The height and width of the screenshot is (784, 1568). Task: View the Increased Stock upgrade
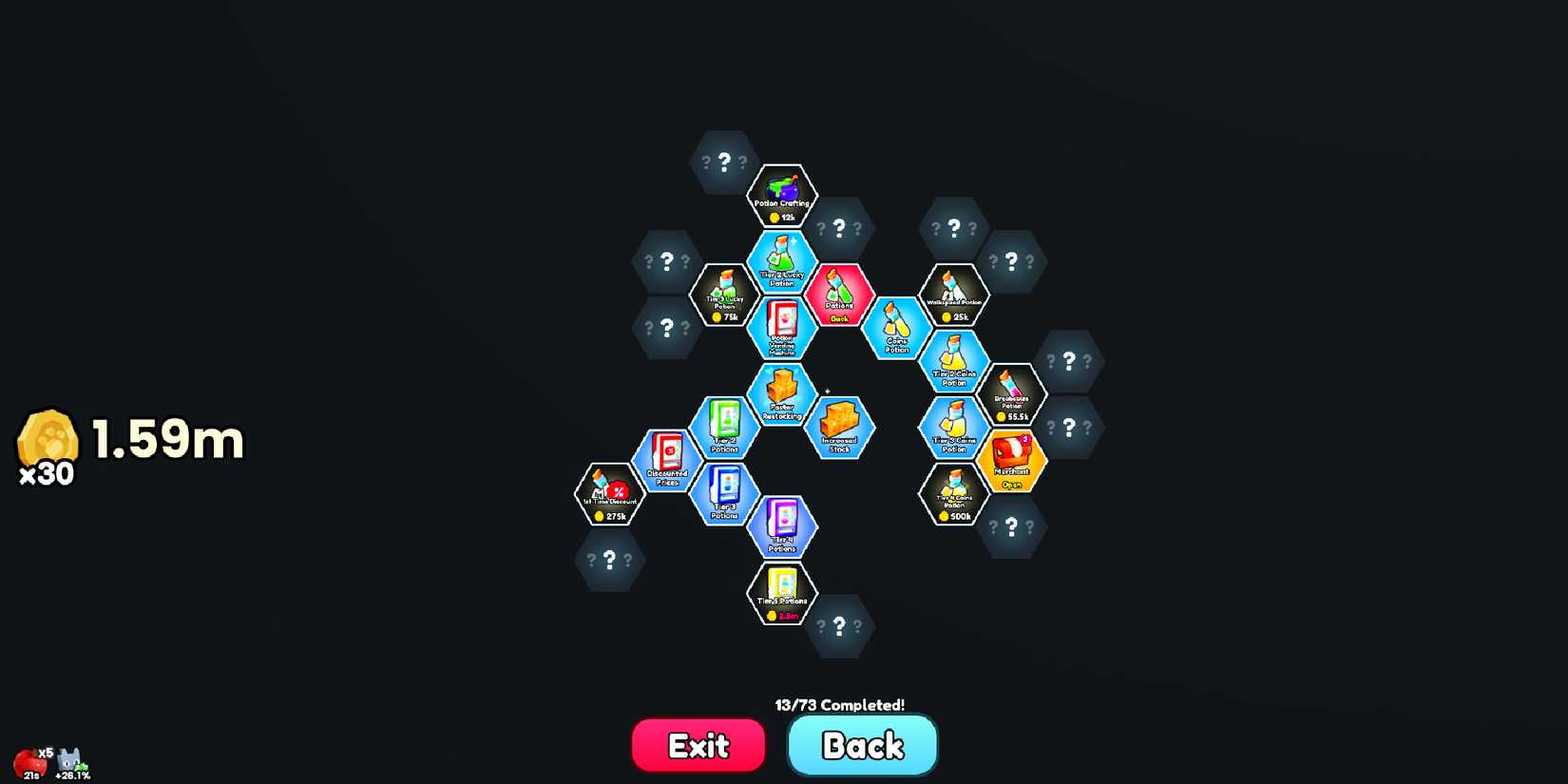point(839,428)
